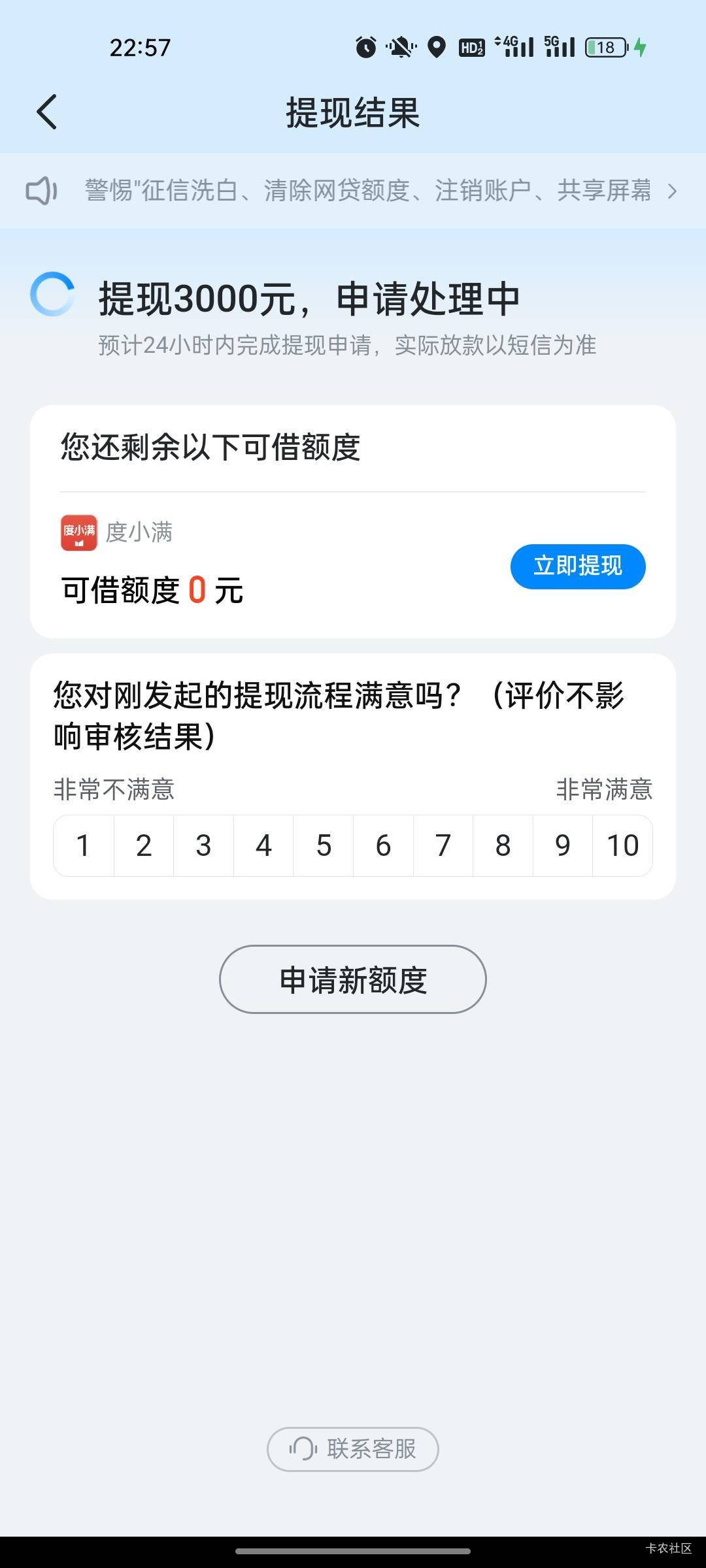Give a satisfaction score of 8
Screen dimensions: 706x1568
[503, 845]
